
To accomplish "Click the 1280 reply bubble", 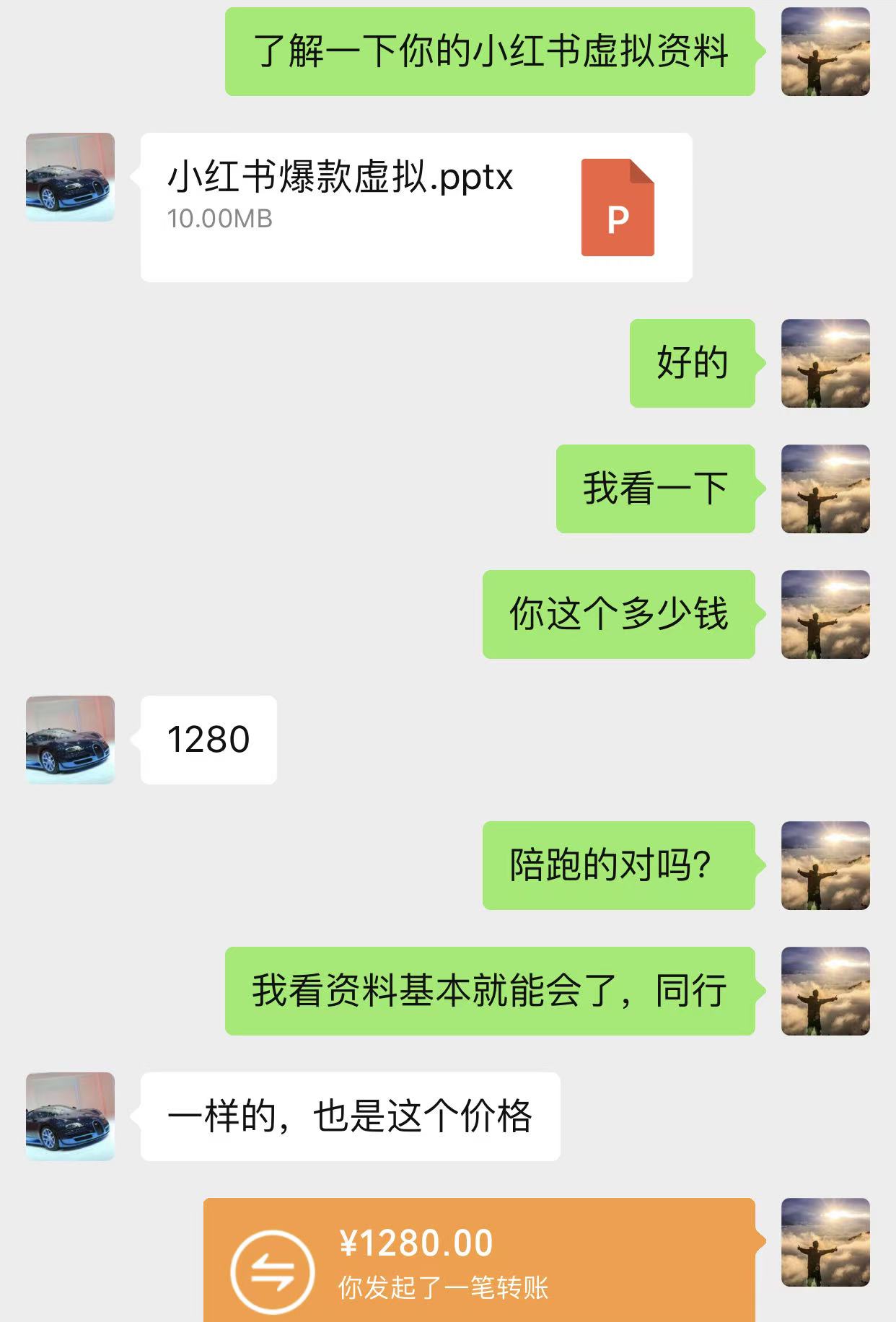I will coord(208,740).
